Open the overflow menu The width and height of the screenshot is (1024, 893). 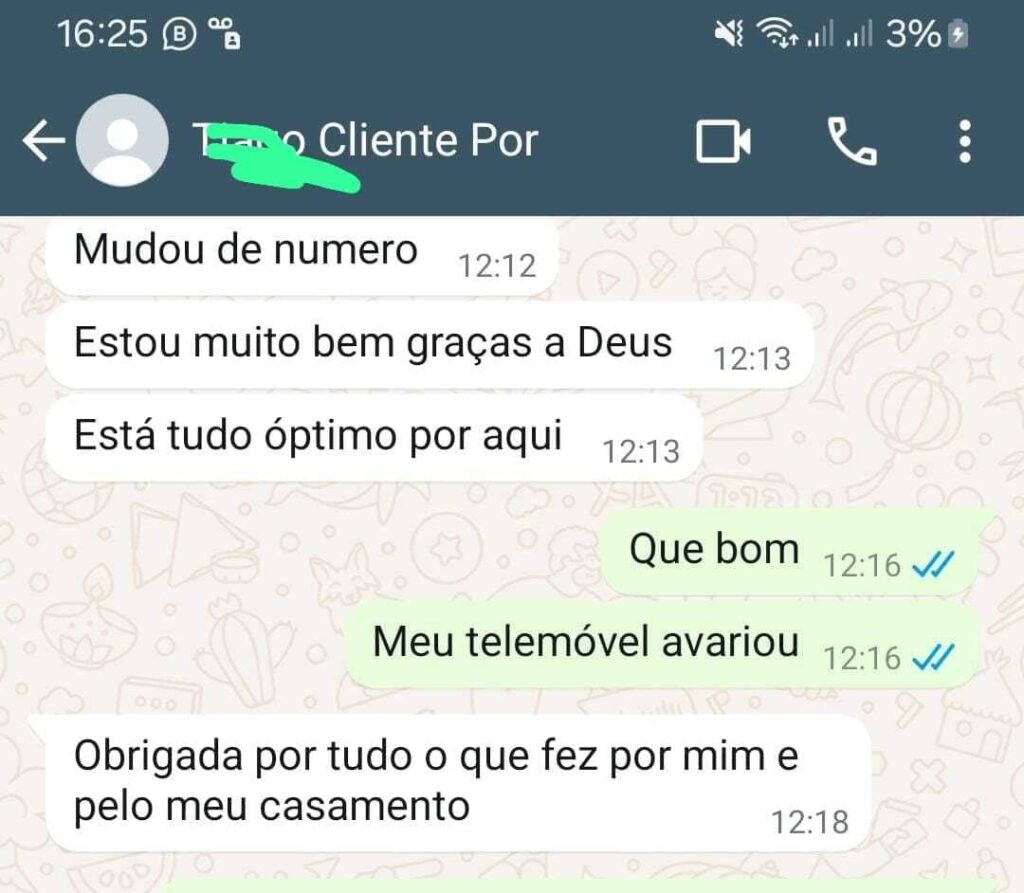tap(964, 142)
